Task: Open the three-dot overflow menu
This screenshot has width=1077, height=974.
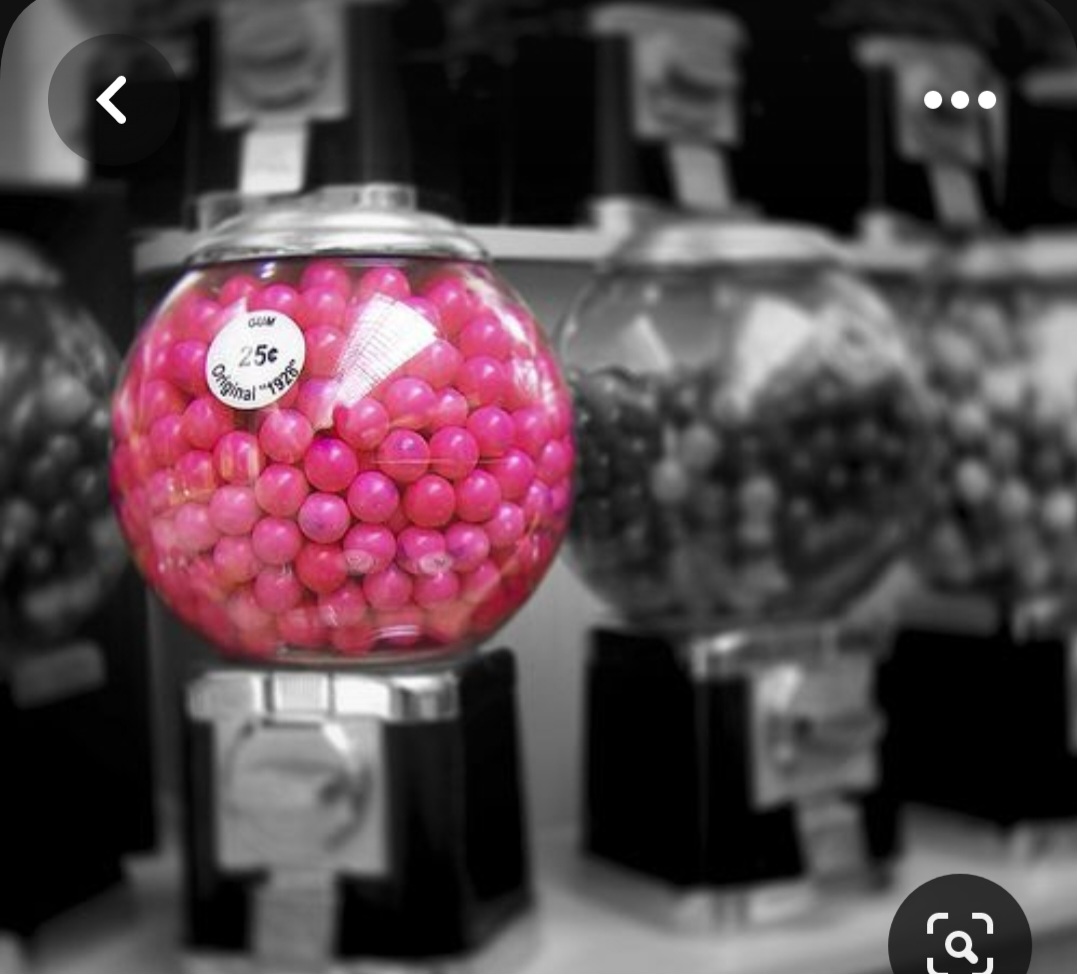Action: 959,100
